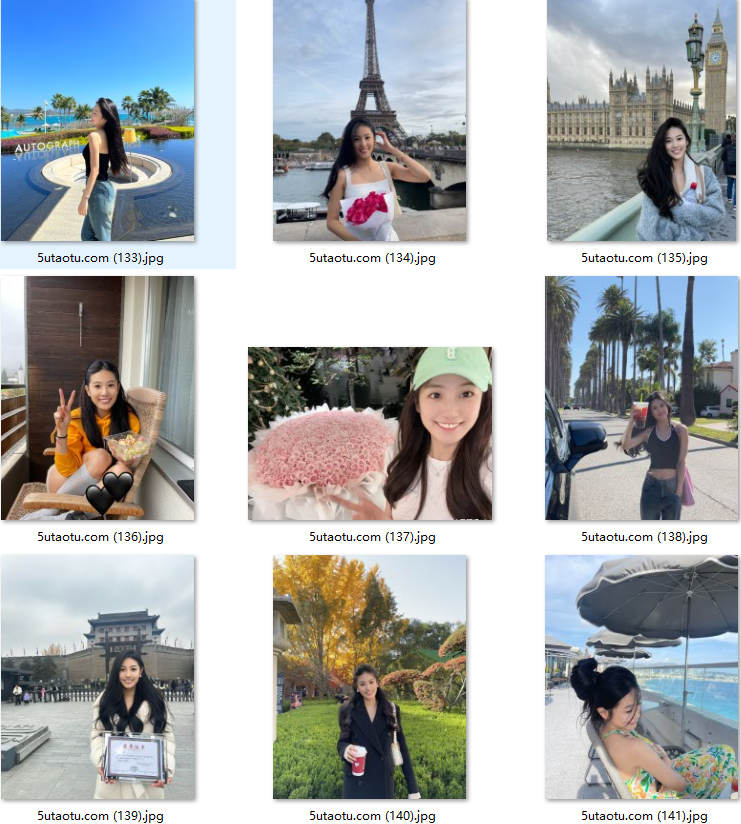Viewport: 741px width, 824px height.
Task: Open file 5utaotu.com (133).jpg
Action: [x=98, y=121]
